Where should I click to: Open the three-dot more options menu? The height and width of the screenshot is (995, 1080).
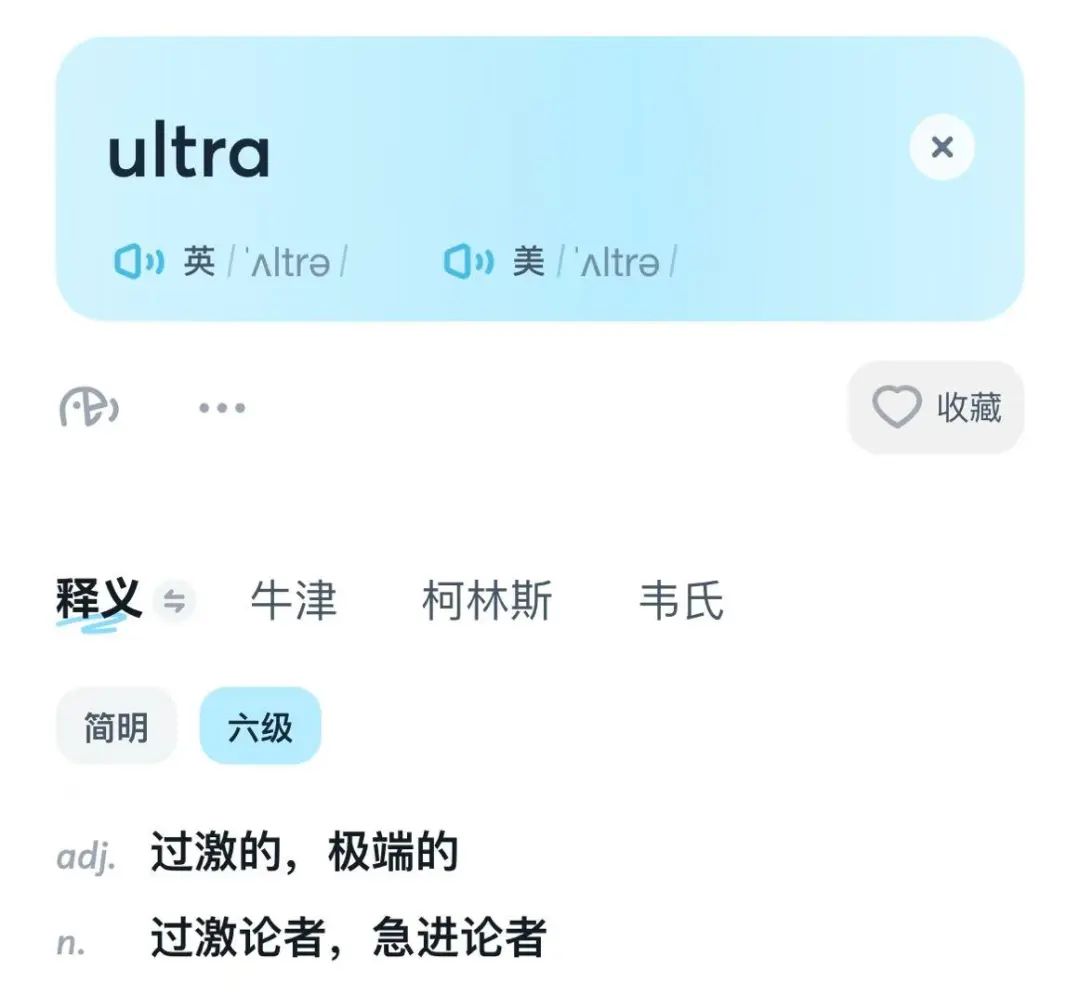click(222, 408)
